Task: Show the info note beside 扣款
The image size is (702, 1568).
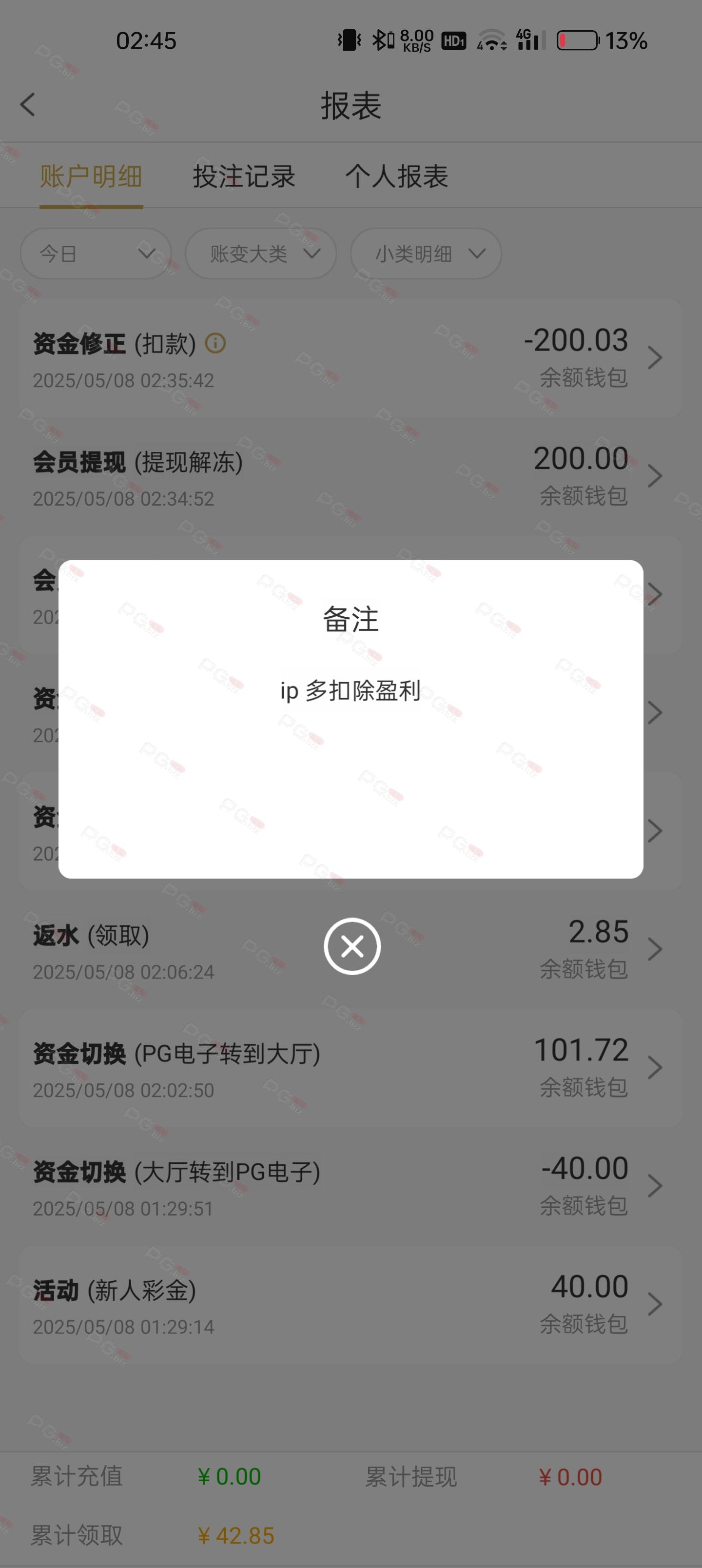Action: pos(215,344)
